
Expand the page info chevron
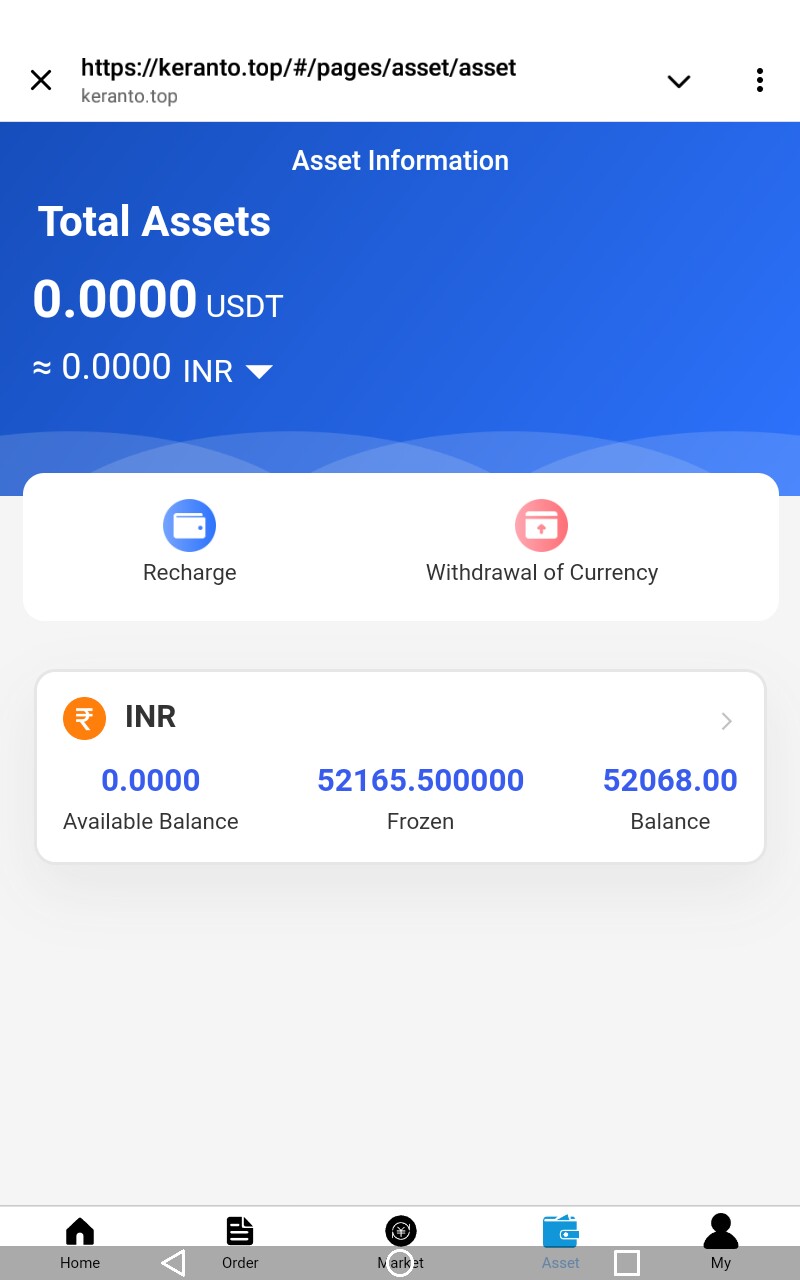679,81
